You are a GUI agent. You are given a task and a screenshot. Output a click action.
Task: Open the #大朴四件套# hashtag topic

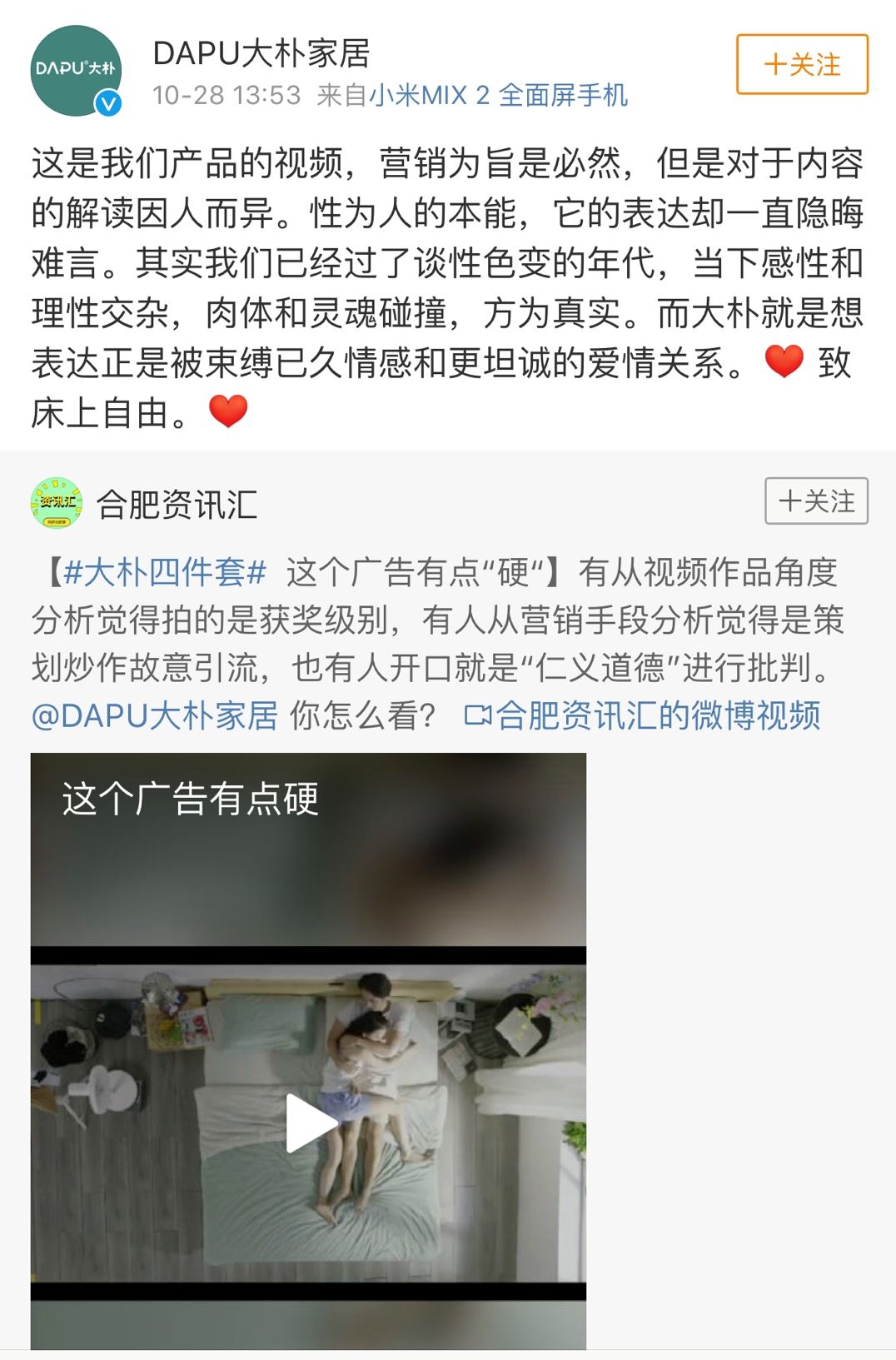click(x=164, y=572)
